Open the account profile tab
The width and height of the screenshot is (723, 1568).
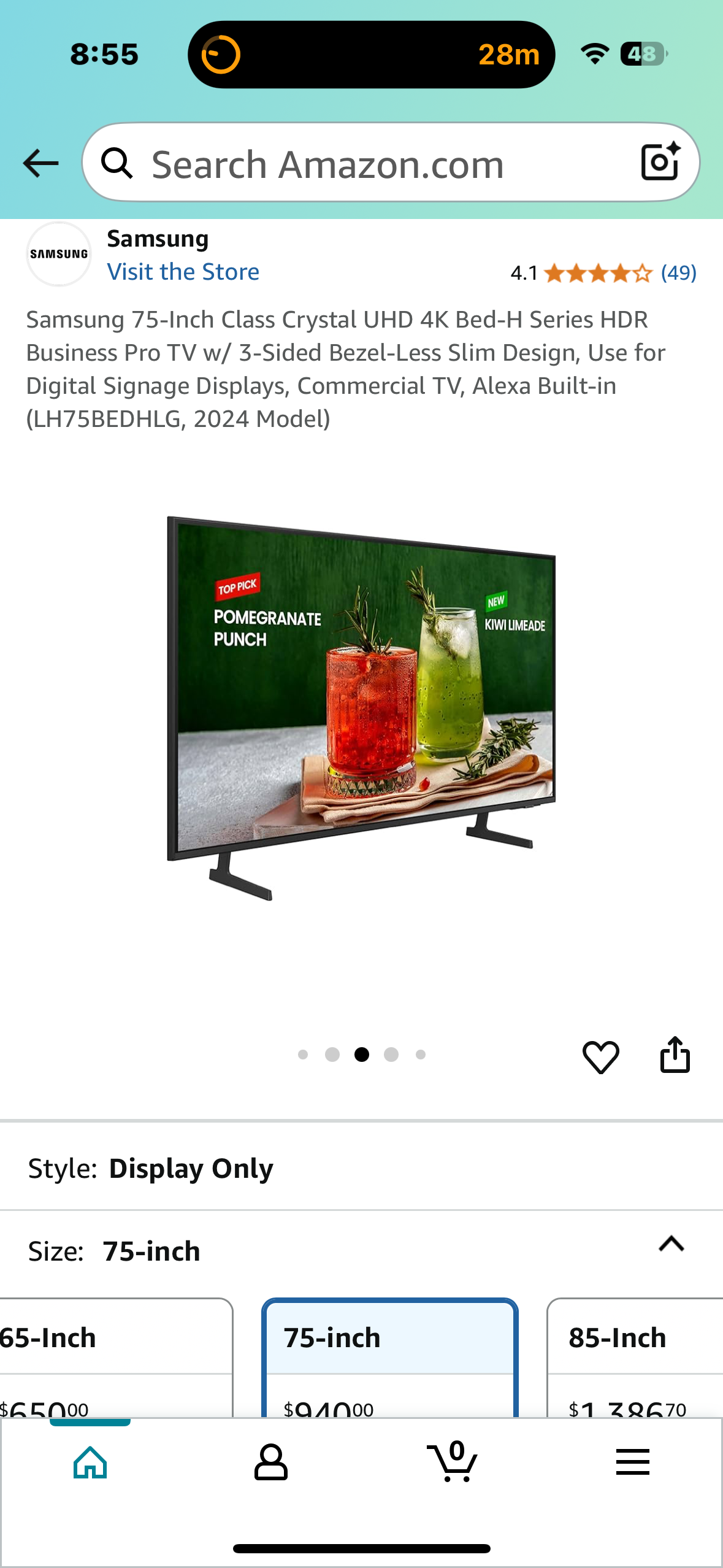[x=270, y=1462]
